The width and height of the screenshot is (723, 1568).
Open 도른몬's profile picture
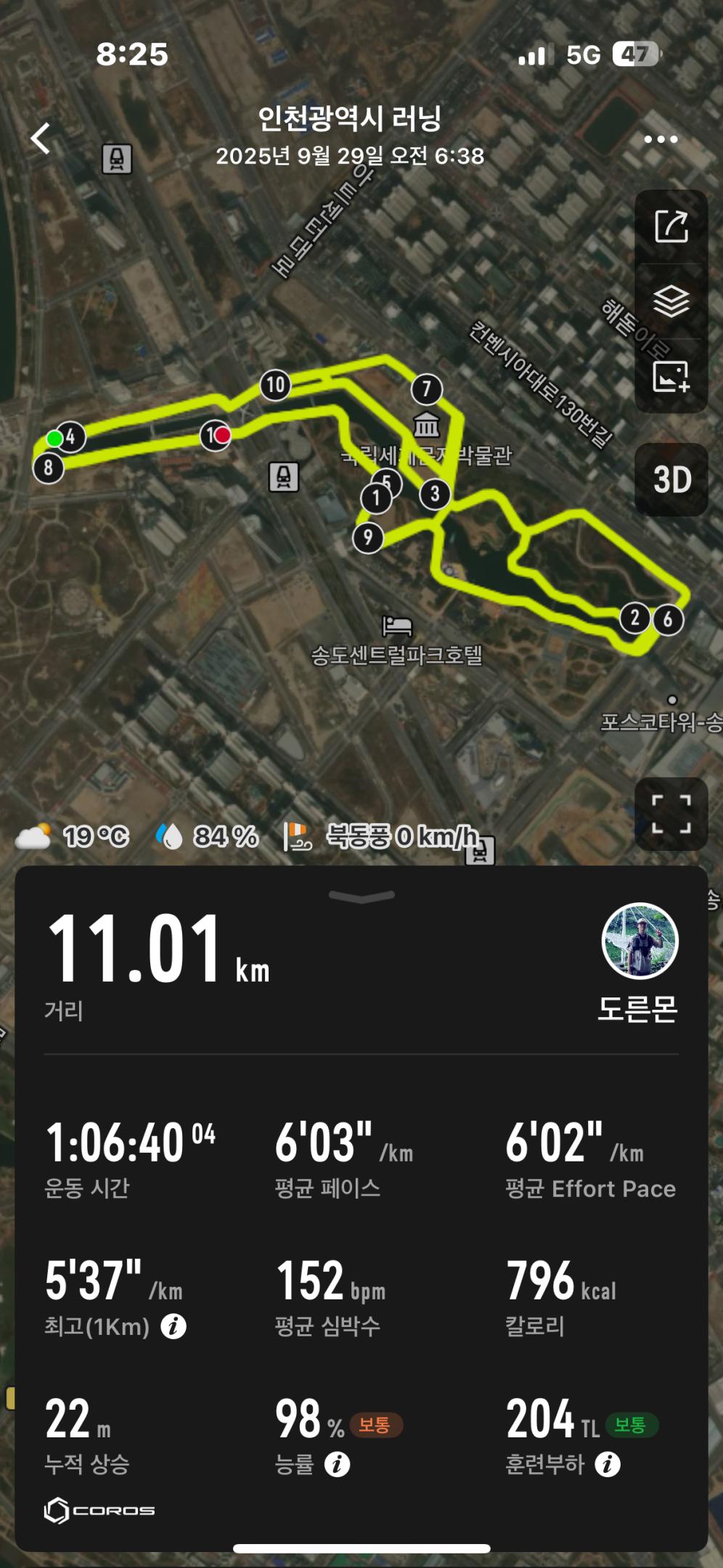pyautogui.click(x=640, y=941)
